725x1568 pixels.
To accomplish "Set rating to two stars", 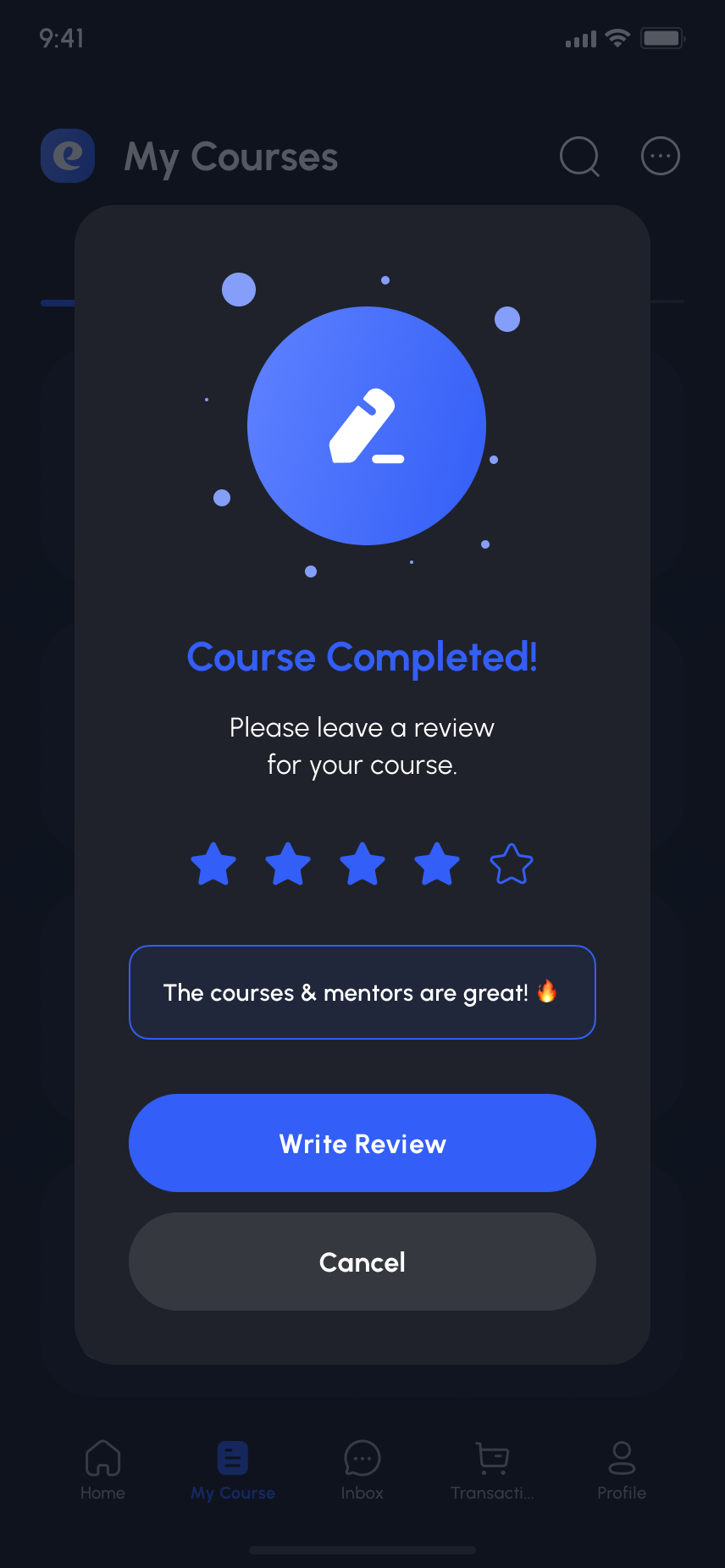I will point(288,864).
